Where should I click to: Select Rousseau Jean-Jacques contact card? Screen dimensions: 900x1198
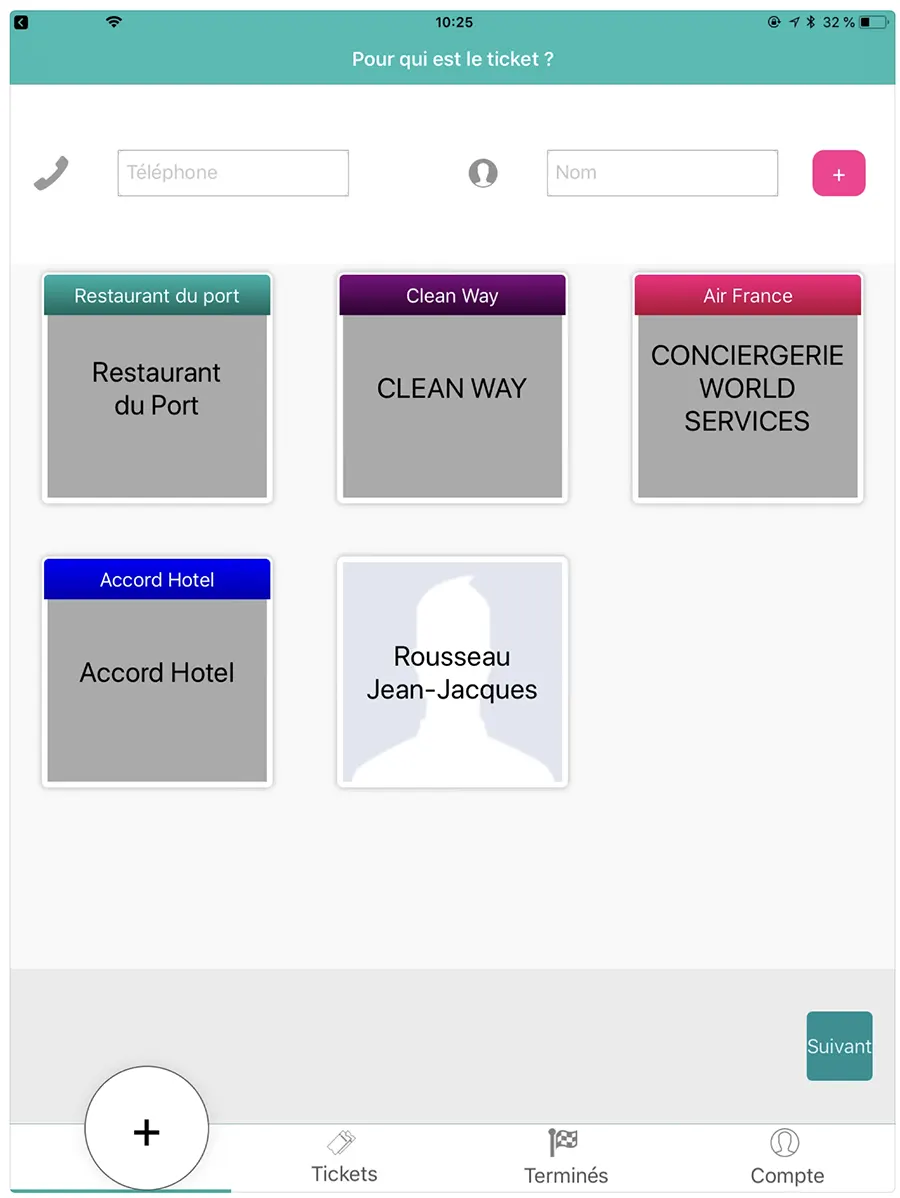click(452, 672)
